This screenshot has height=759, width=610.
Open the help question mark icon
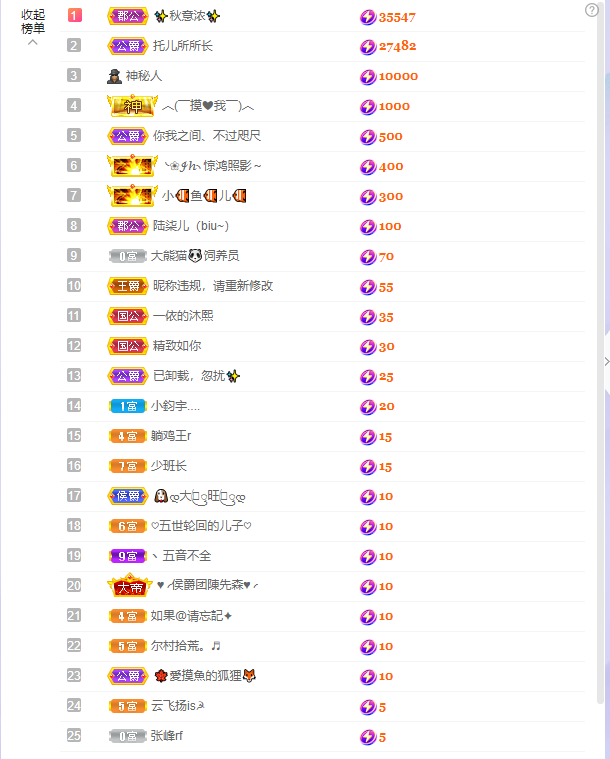coord(591,10)
